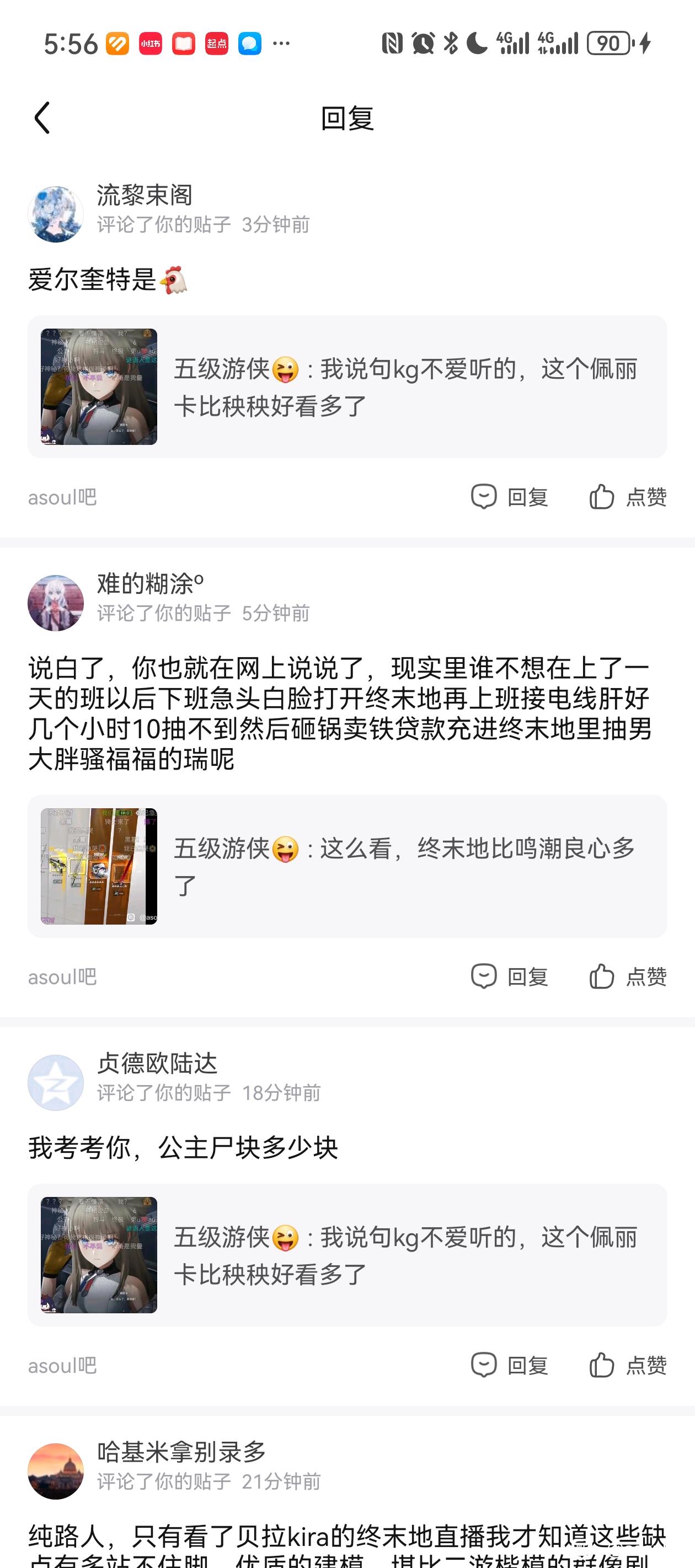Reply to 流黎束阁's comment
This screenshot has height=1568, width=695.
pos(510,497)
